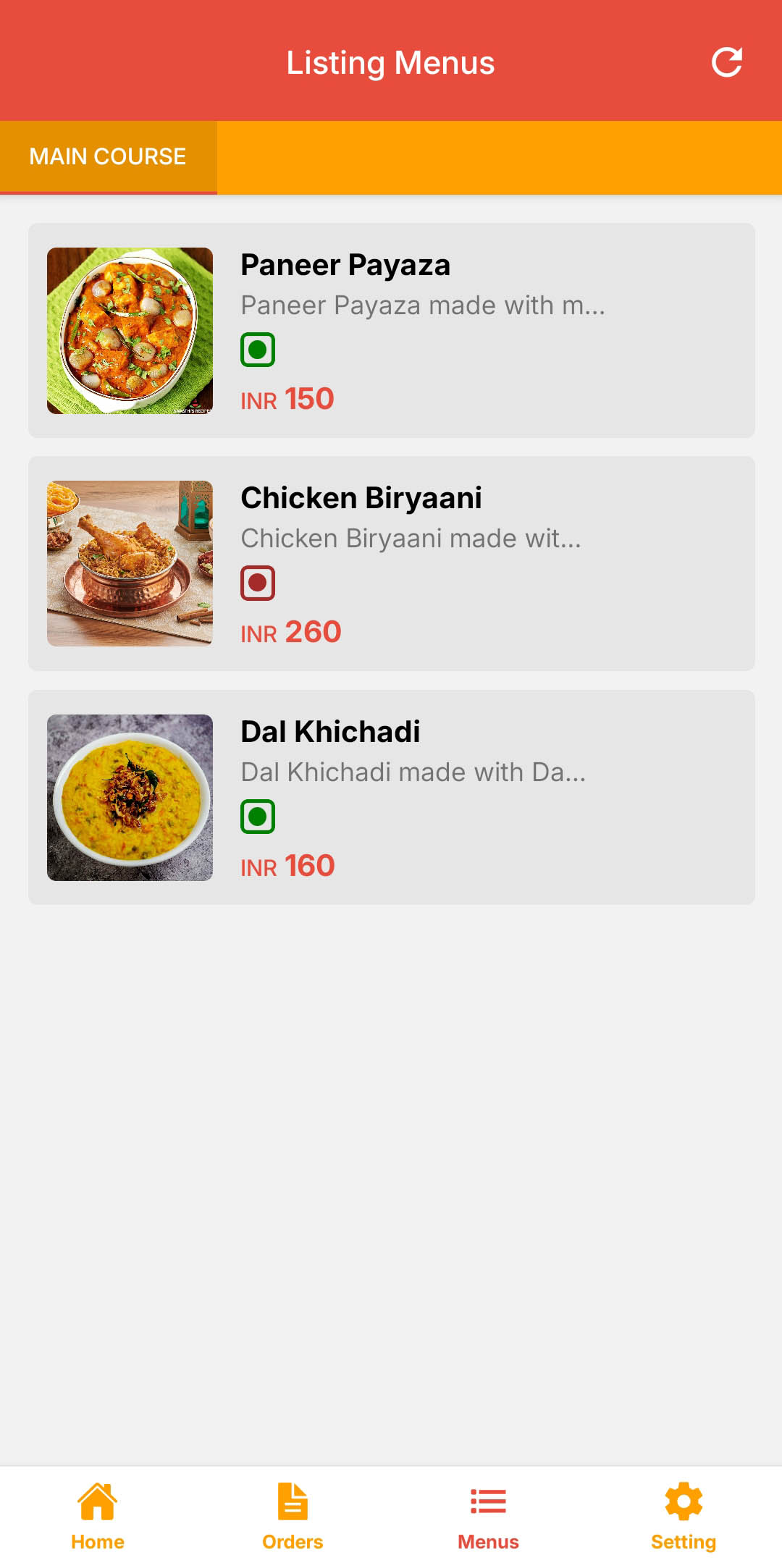This screenshot has width=782, height=1568.
Task: Click the red tab underline indicator
Action: [107, 192]
